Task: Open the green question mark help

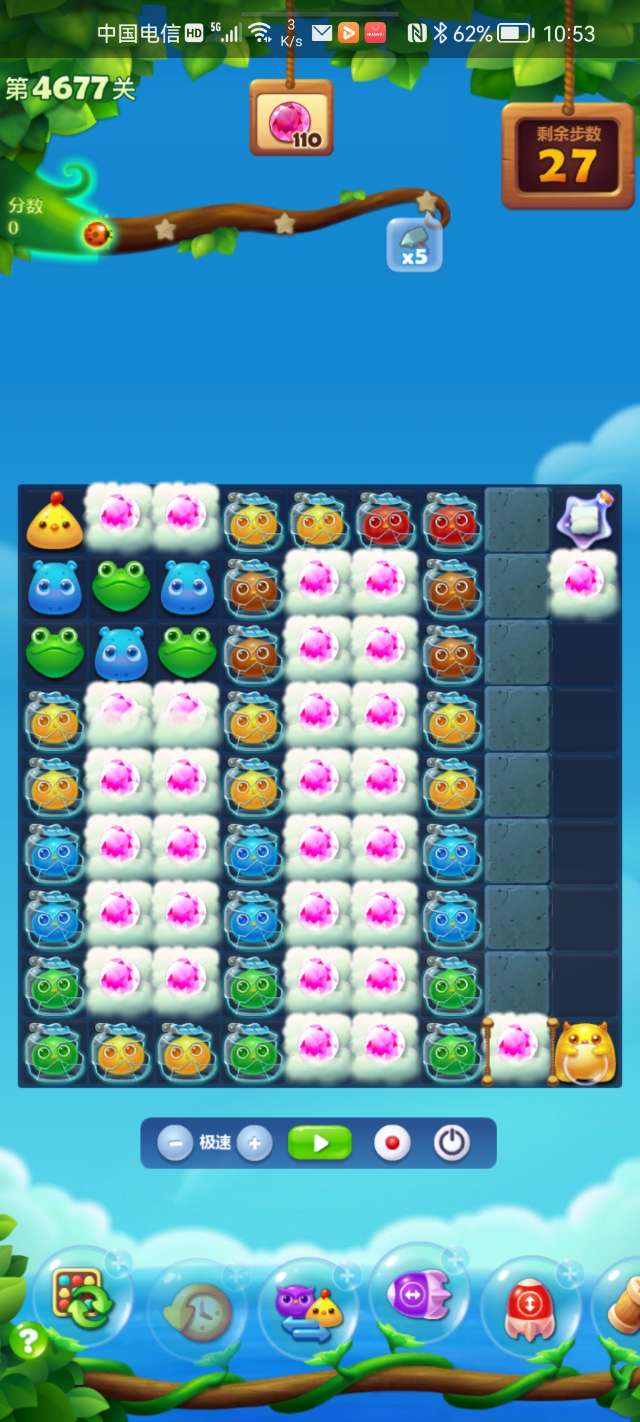Action: 27,1341
